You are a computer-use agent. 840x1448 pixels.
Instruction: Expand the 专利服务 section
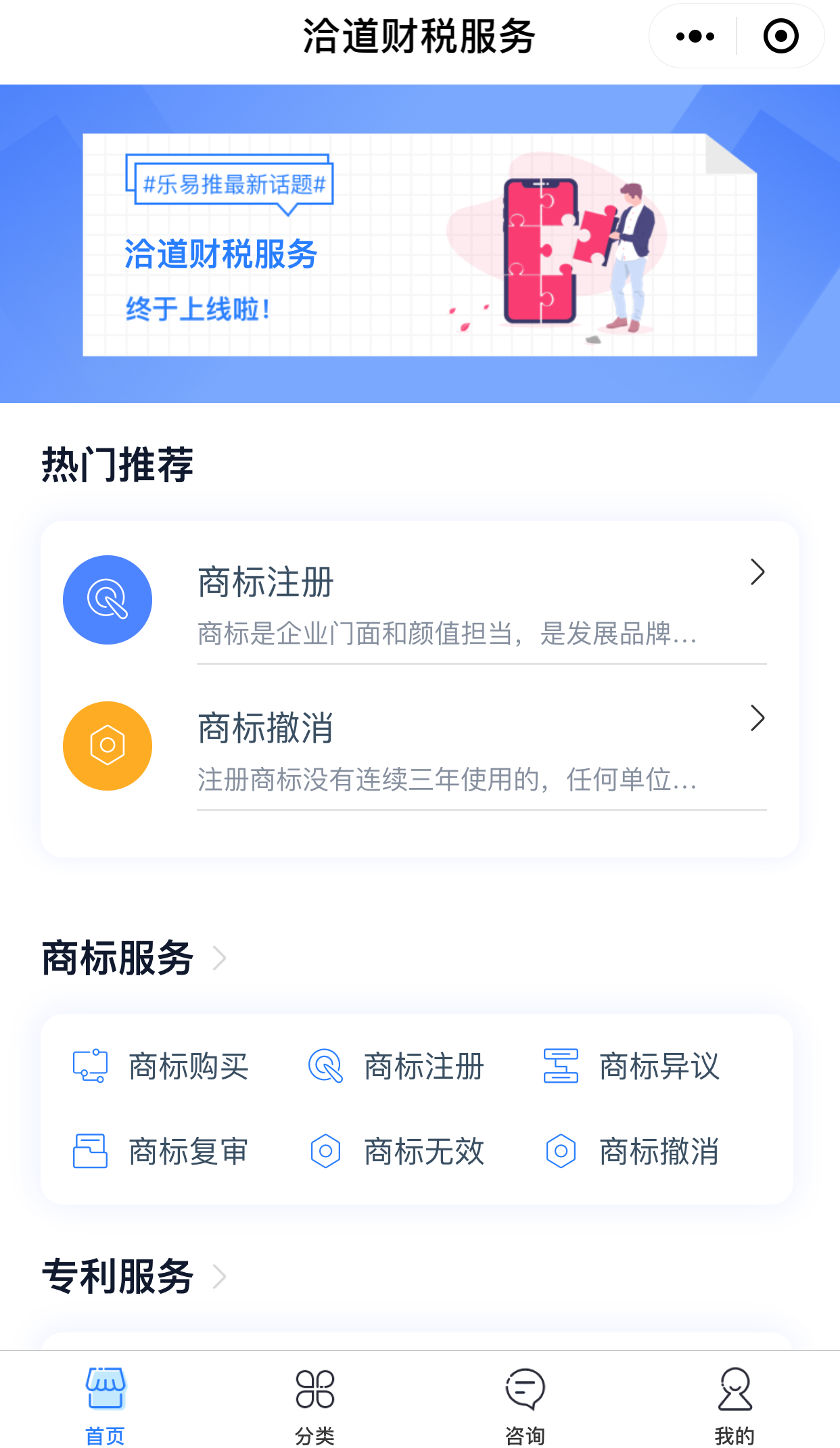point(134,1276)
